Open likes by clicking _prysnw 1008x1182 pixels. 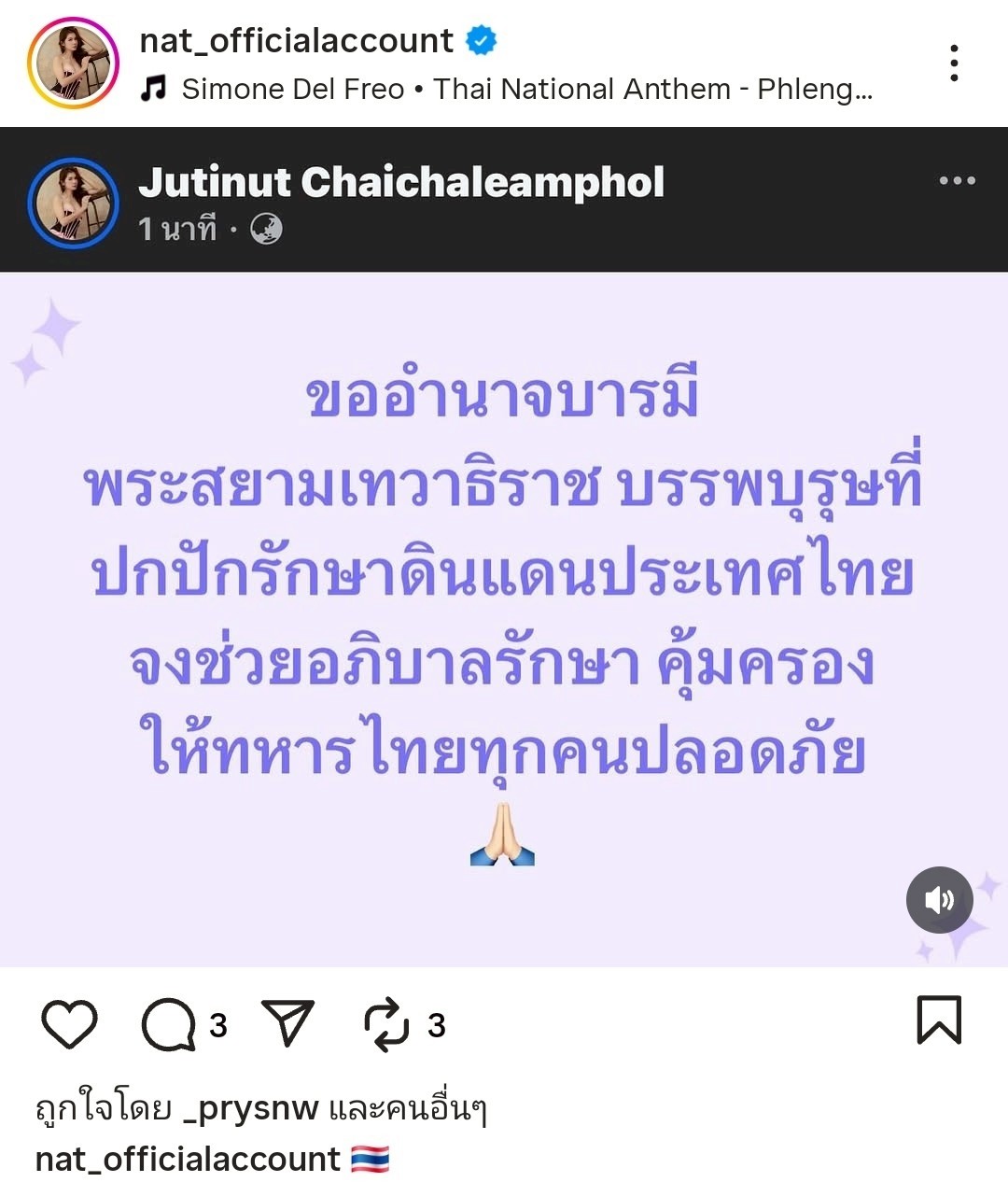(x=248, y=1110)
